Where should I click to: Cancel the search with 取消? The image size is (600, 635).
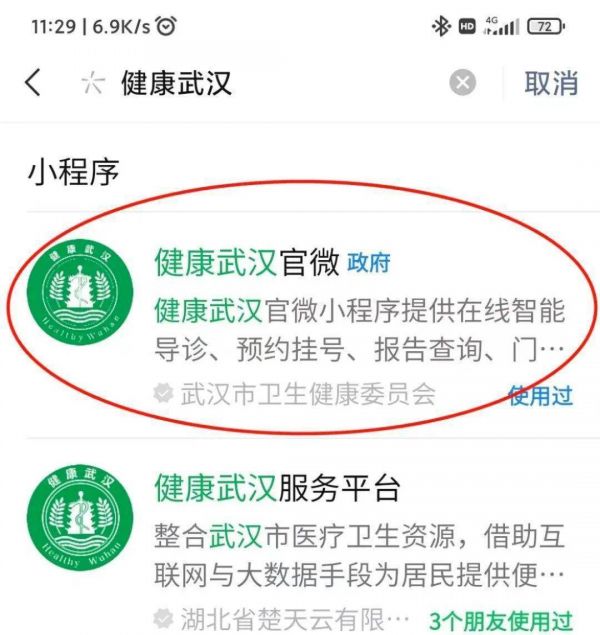pos(551,83)
